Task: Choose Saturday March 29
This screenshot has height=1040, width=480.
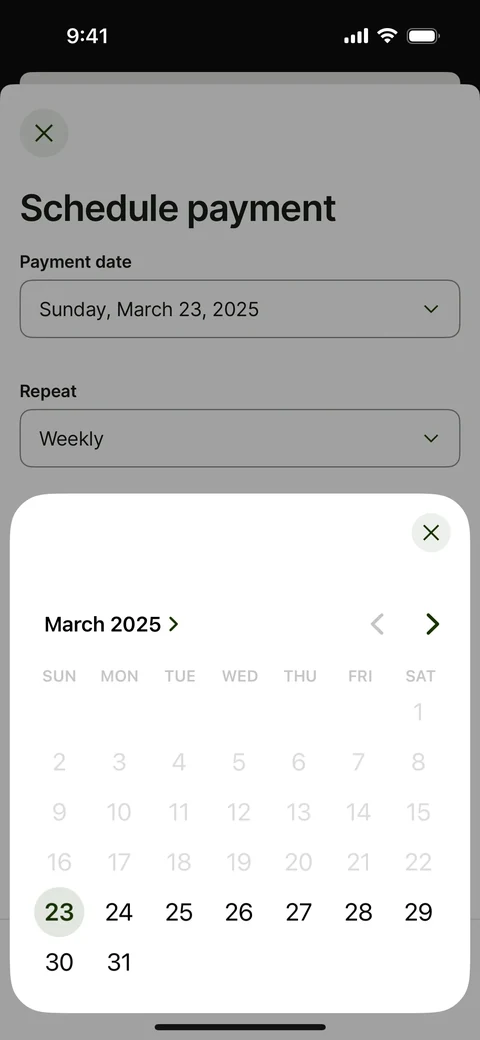Action: coord(418,912)
